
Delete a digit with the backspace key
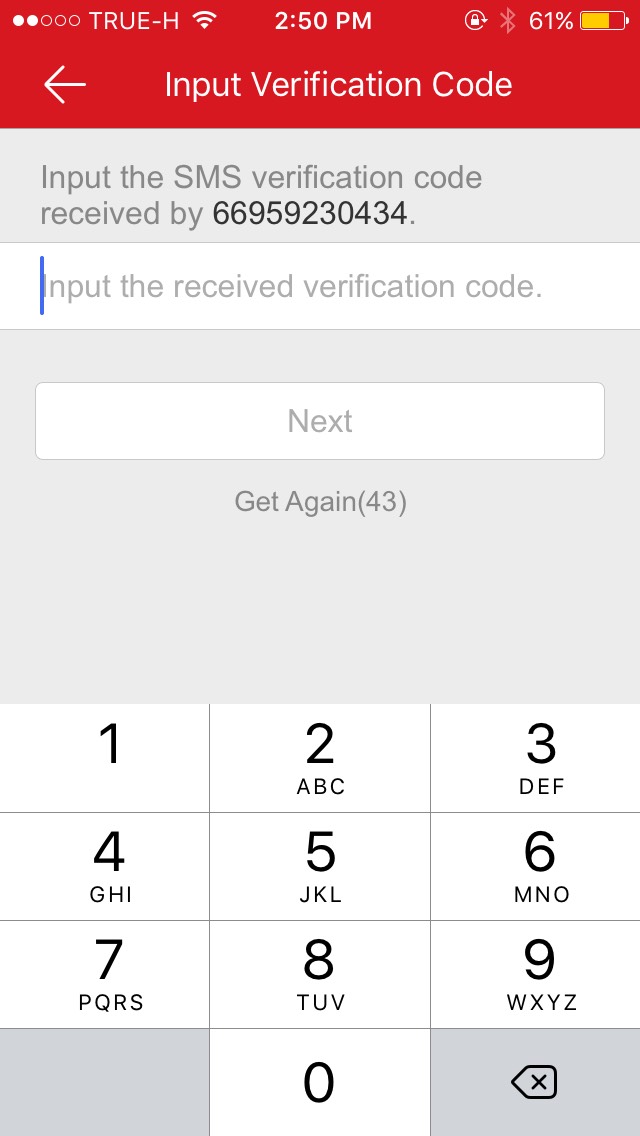536,1082
